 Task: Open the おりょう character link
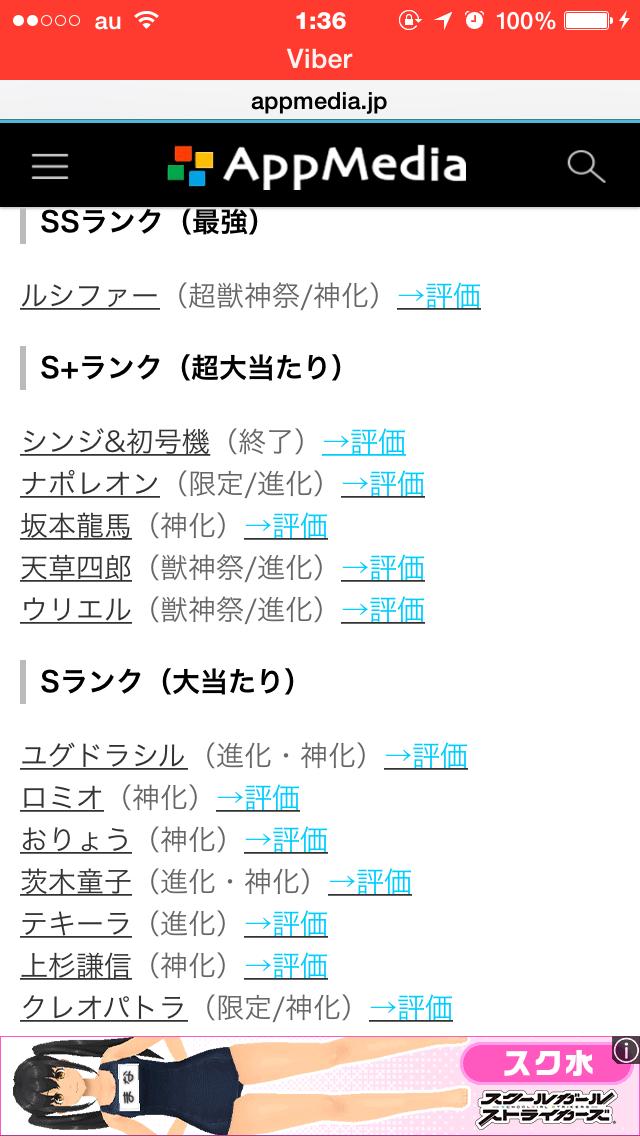click(75, 839)
